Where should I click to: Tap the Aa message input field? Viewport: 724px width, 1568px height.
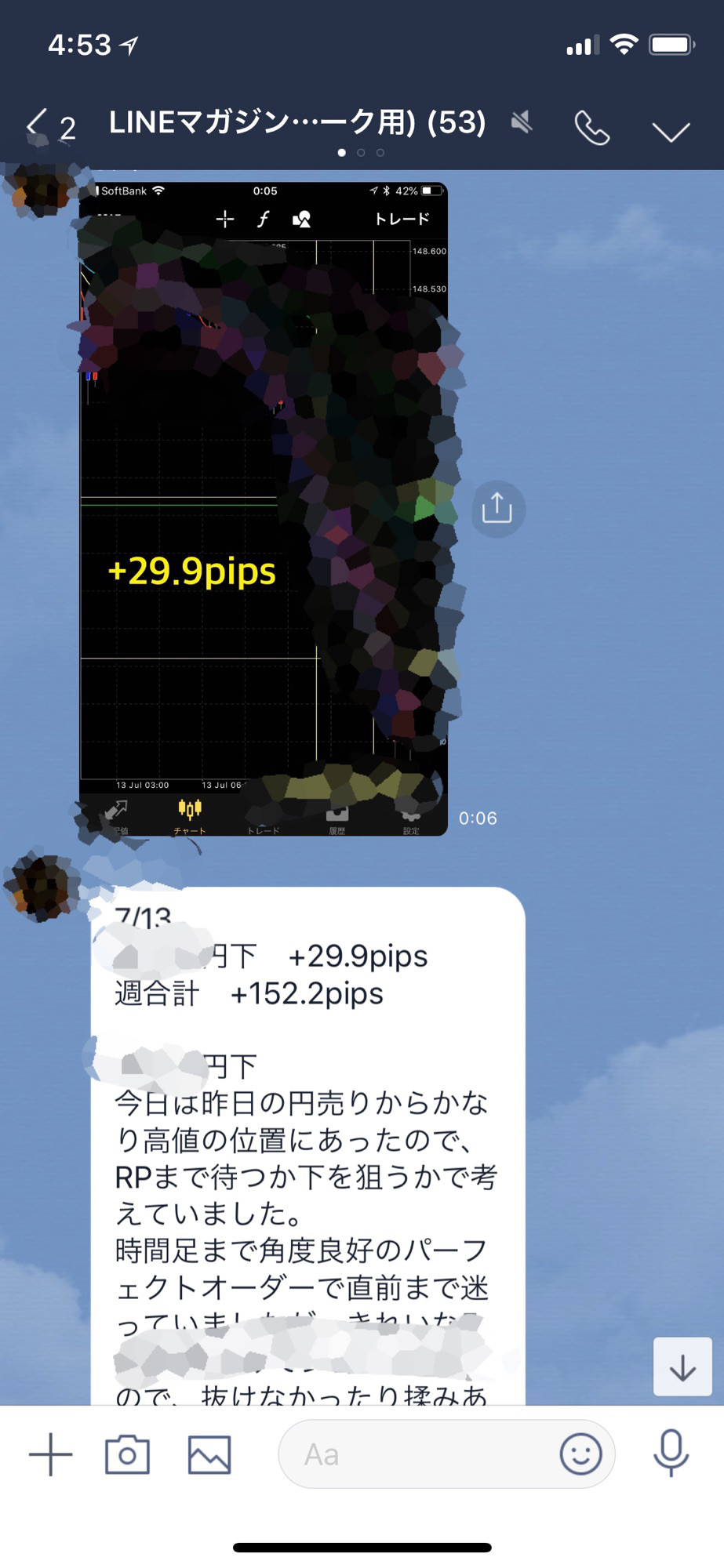(416, 1455)
